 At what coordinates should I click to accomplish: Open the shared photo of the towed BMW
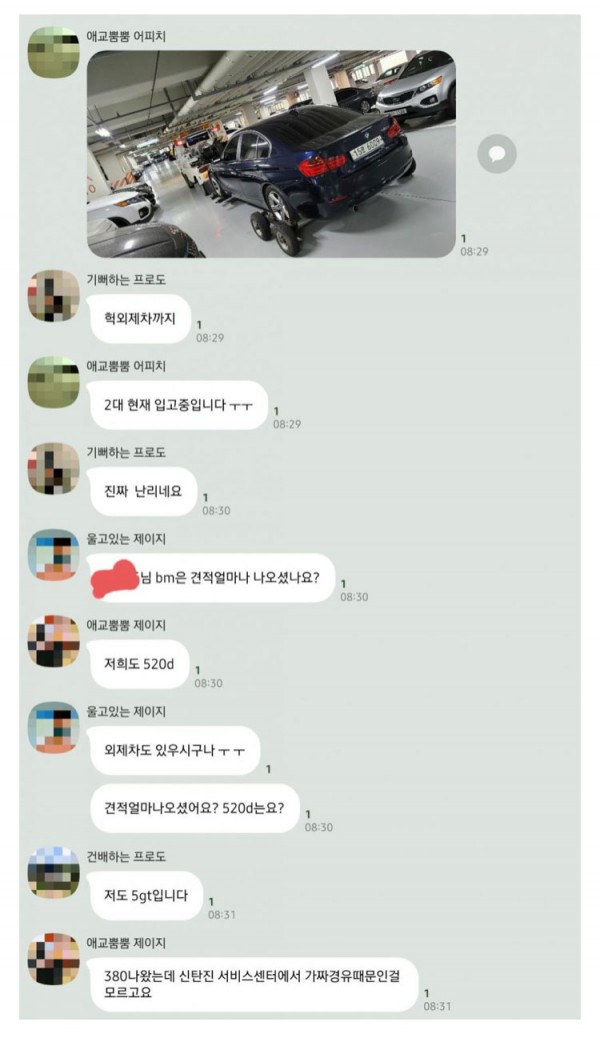[x=271, y=153]
